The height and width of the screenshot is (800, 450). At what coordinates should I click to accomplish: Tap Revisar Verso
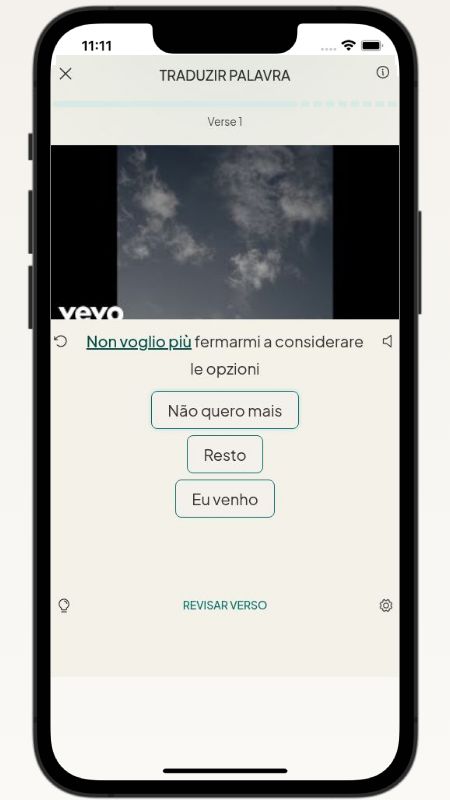[x=225, y=605]
